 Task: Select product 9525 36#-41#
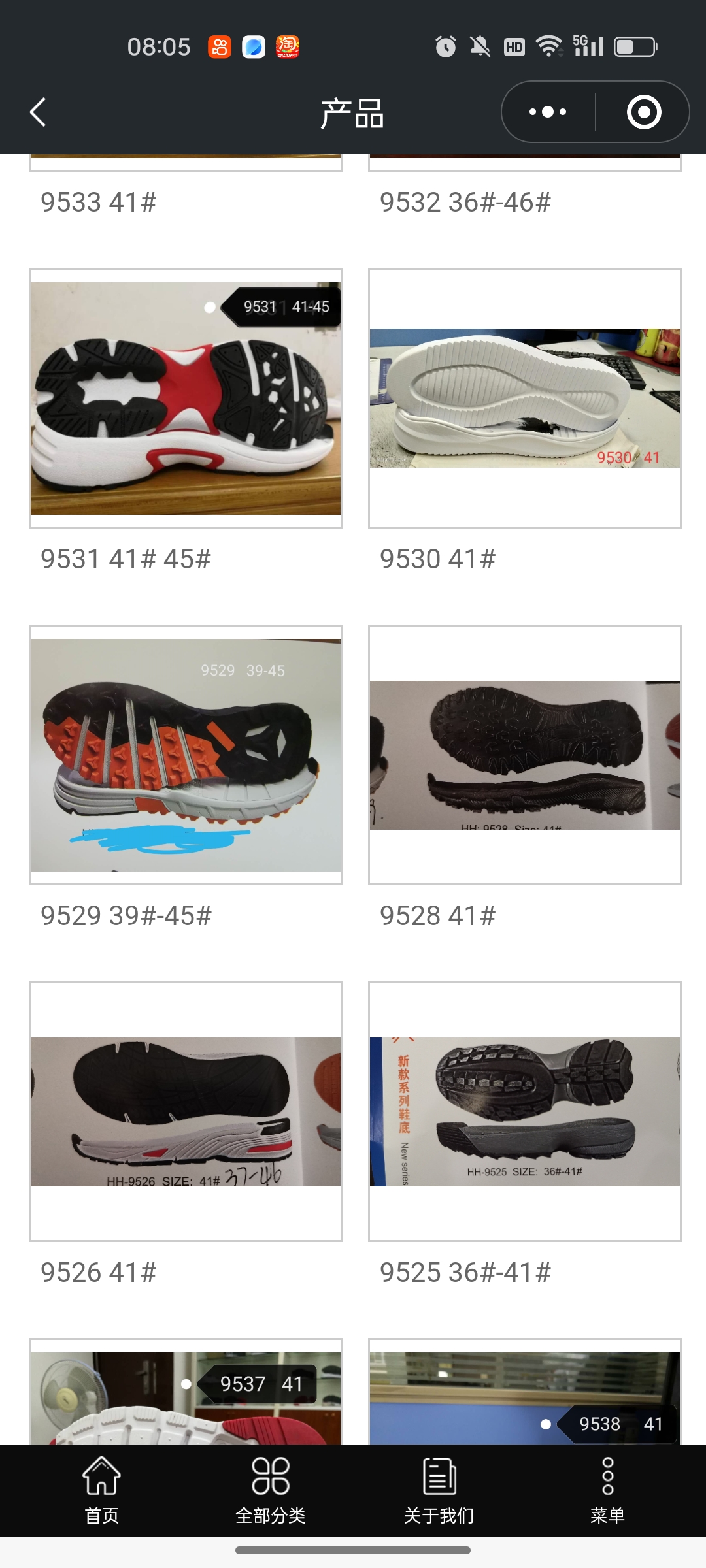pos(524,1111)
